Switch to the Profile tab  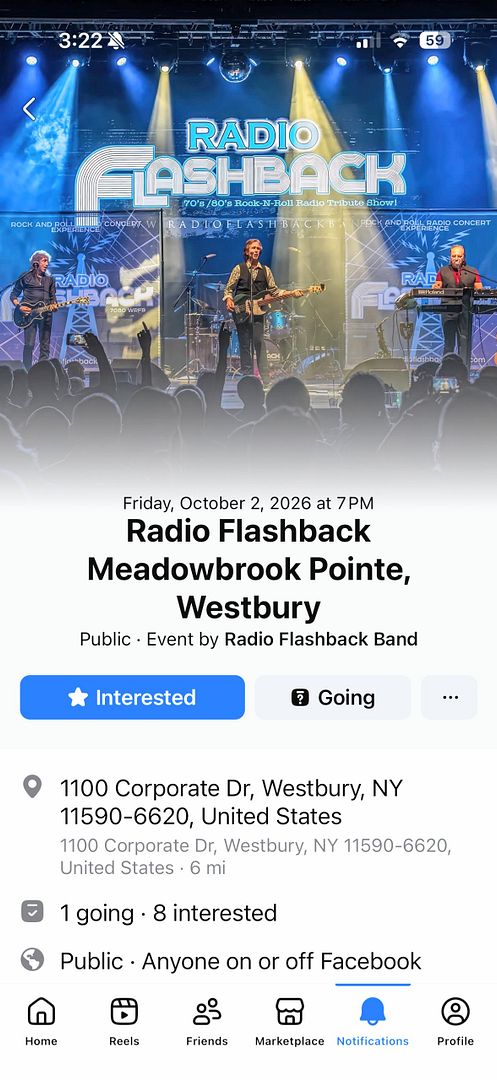tap(455, 1021)
